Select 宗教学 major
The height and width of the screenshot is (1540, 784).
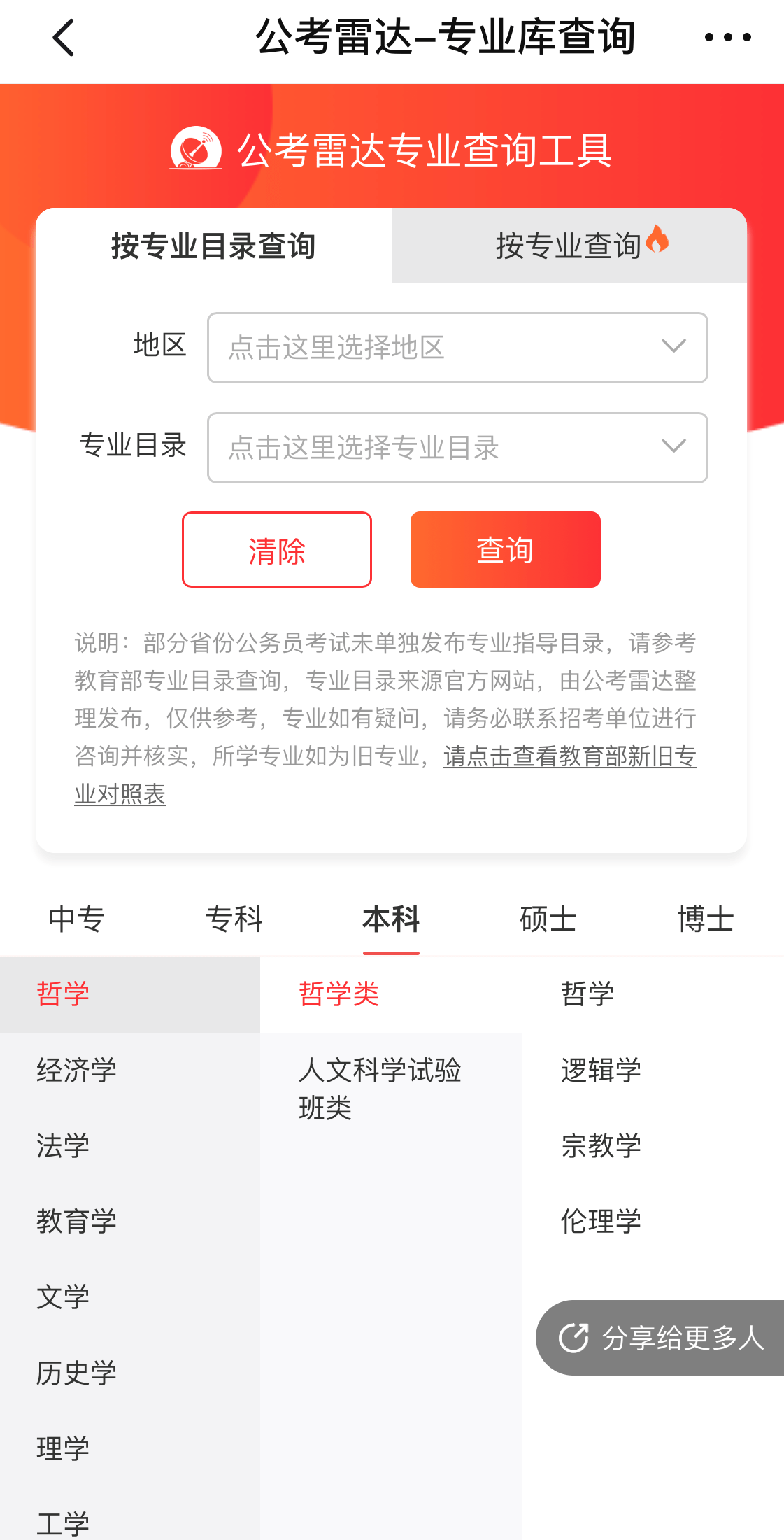[601, 1146]
